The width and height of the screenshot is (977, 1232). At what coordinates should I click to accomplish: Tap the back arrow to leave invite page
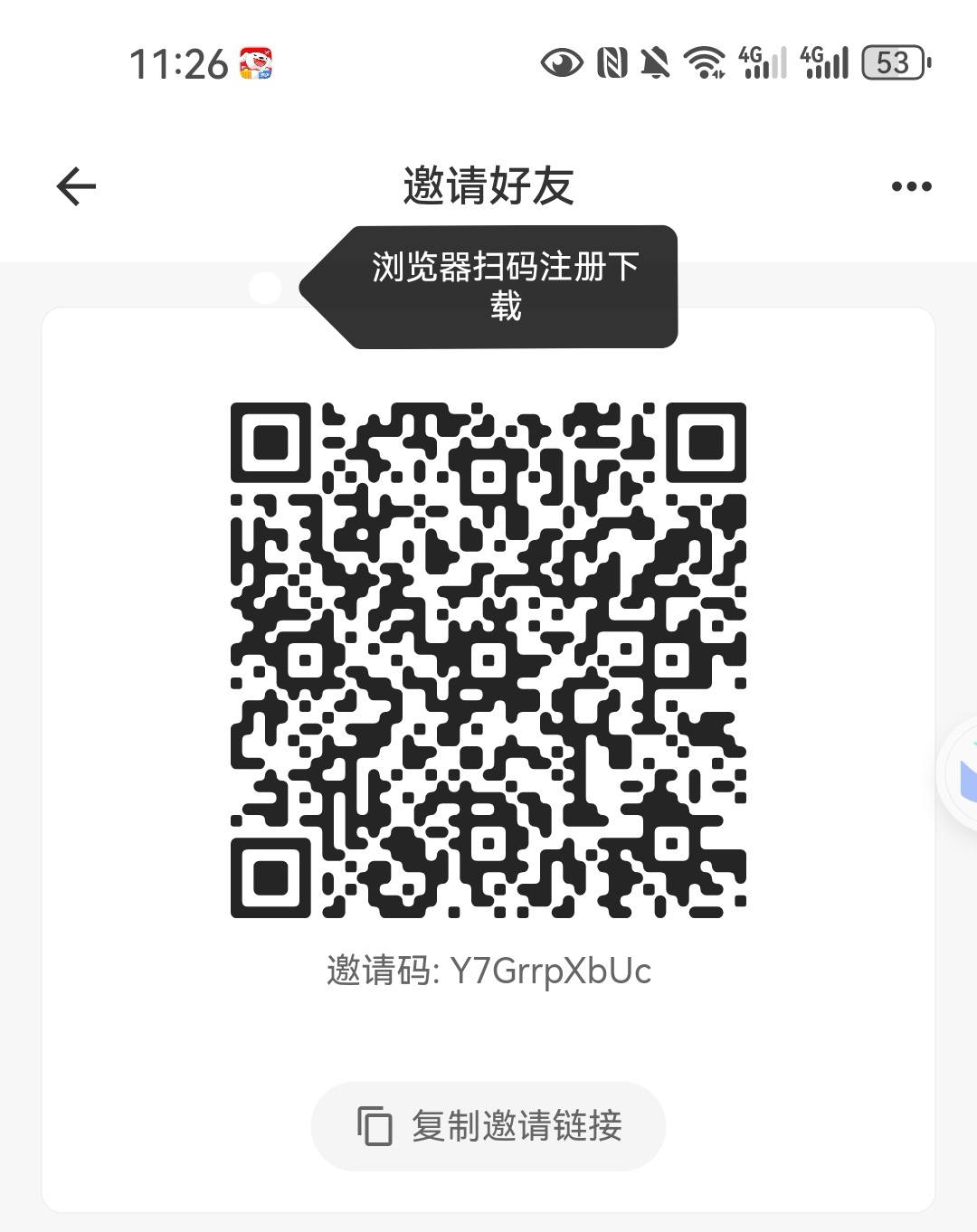pyautogui.click(x=75, y=185)
